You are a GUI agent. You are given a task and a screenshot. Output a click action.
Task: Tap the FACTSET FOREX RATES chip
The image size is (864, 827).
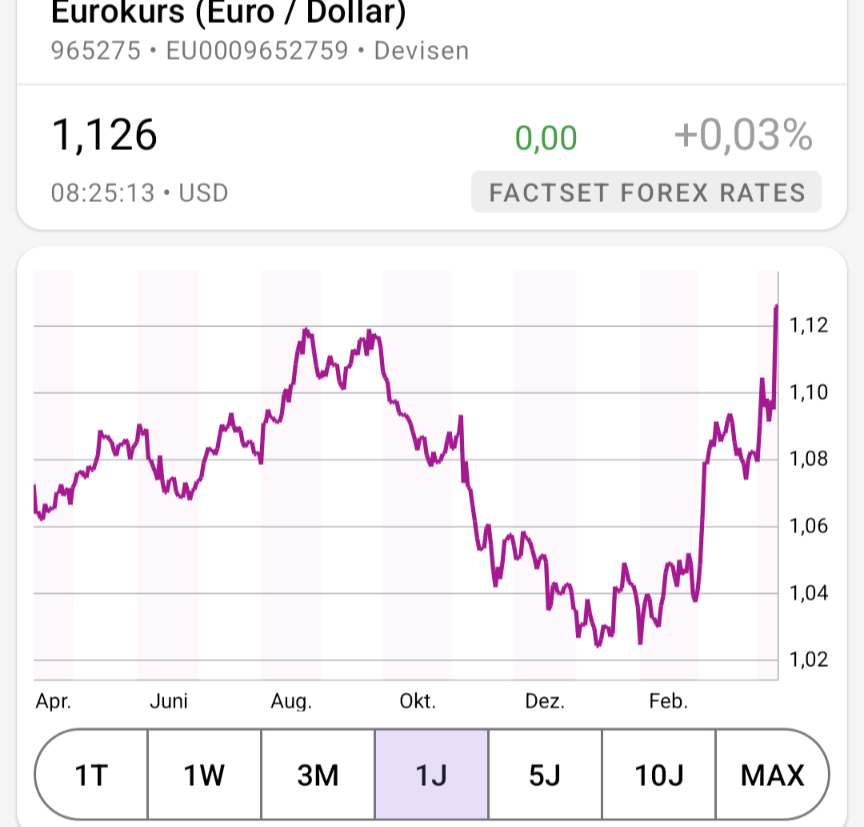click(x=646, y=192)
